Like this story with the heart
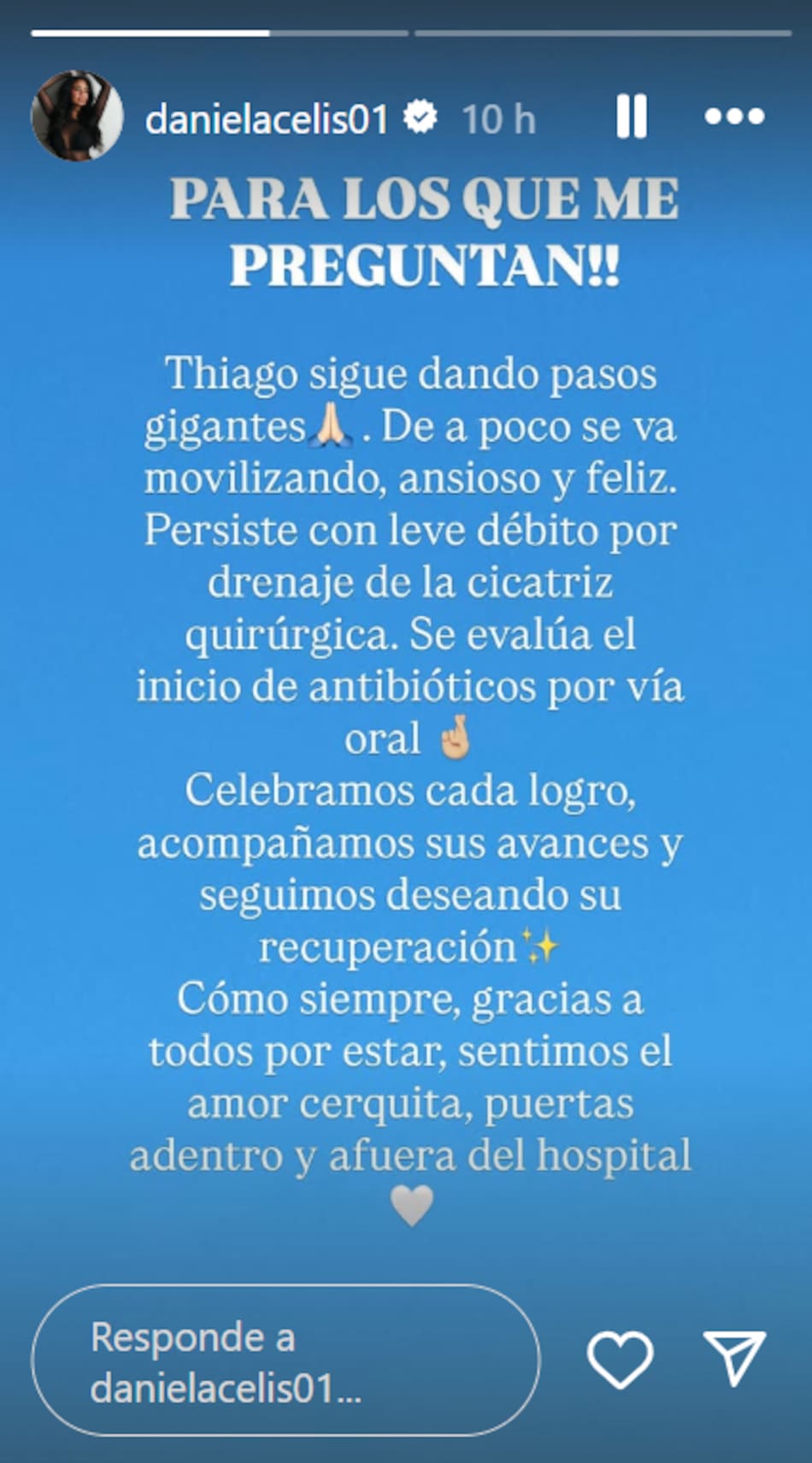This screenshot has width=812, height=1463. 620,1360
